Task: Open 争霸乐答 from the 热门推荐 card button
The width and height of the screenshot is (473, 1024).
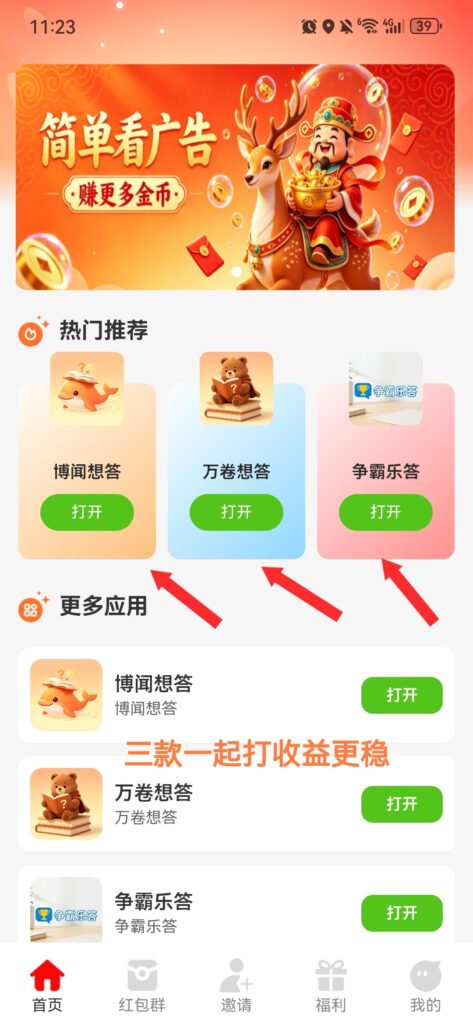Action: click(x=385, y=512)
